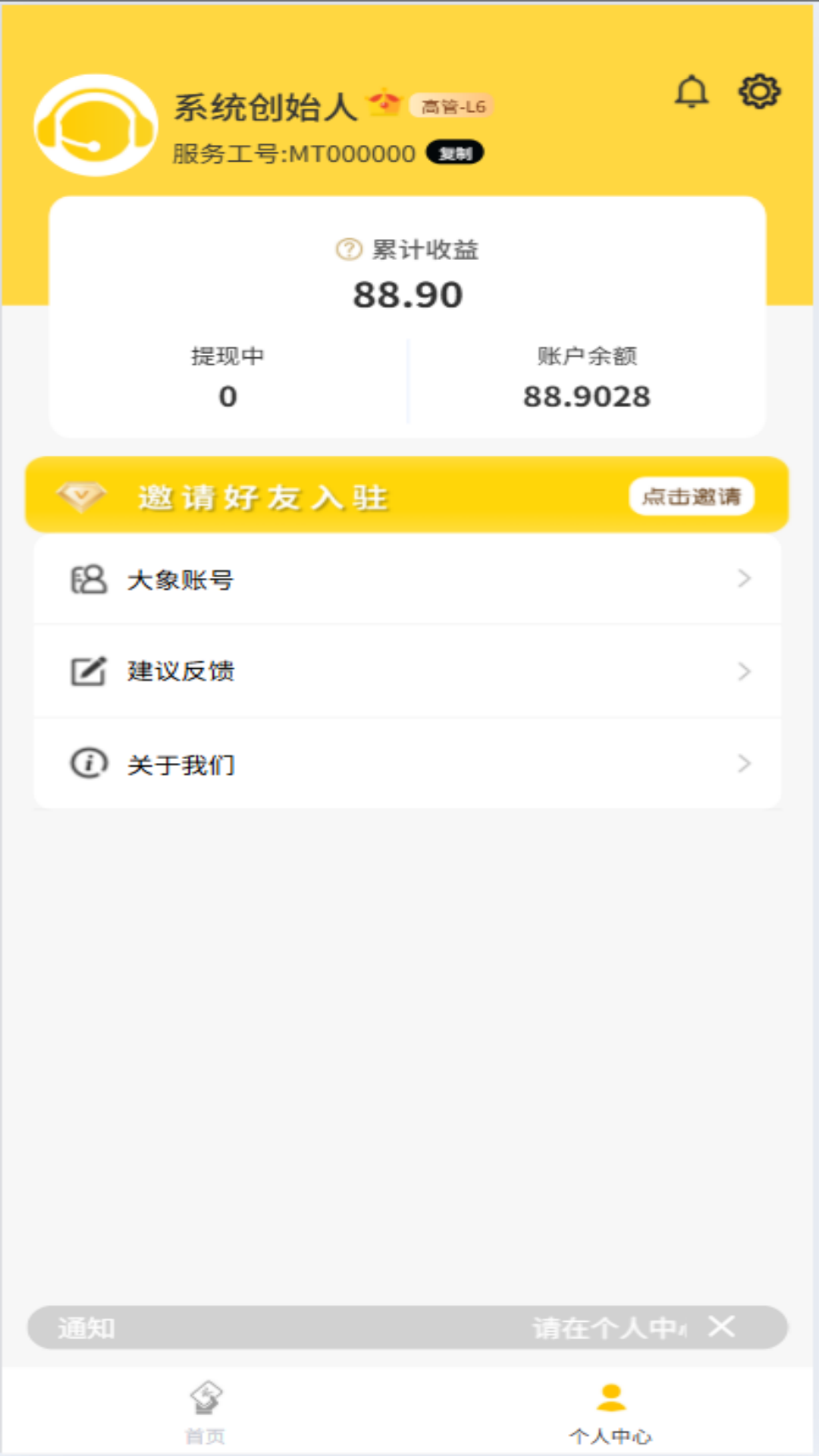Select the 高管-L6 level badge
This screenshot has height=1456, width=819.
coord(453,105)
